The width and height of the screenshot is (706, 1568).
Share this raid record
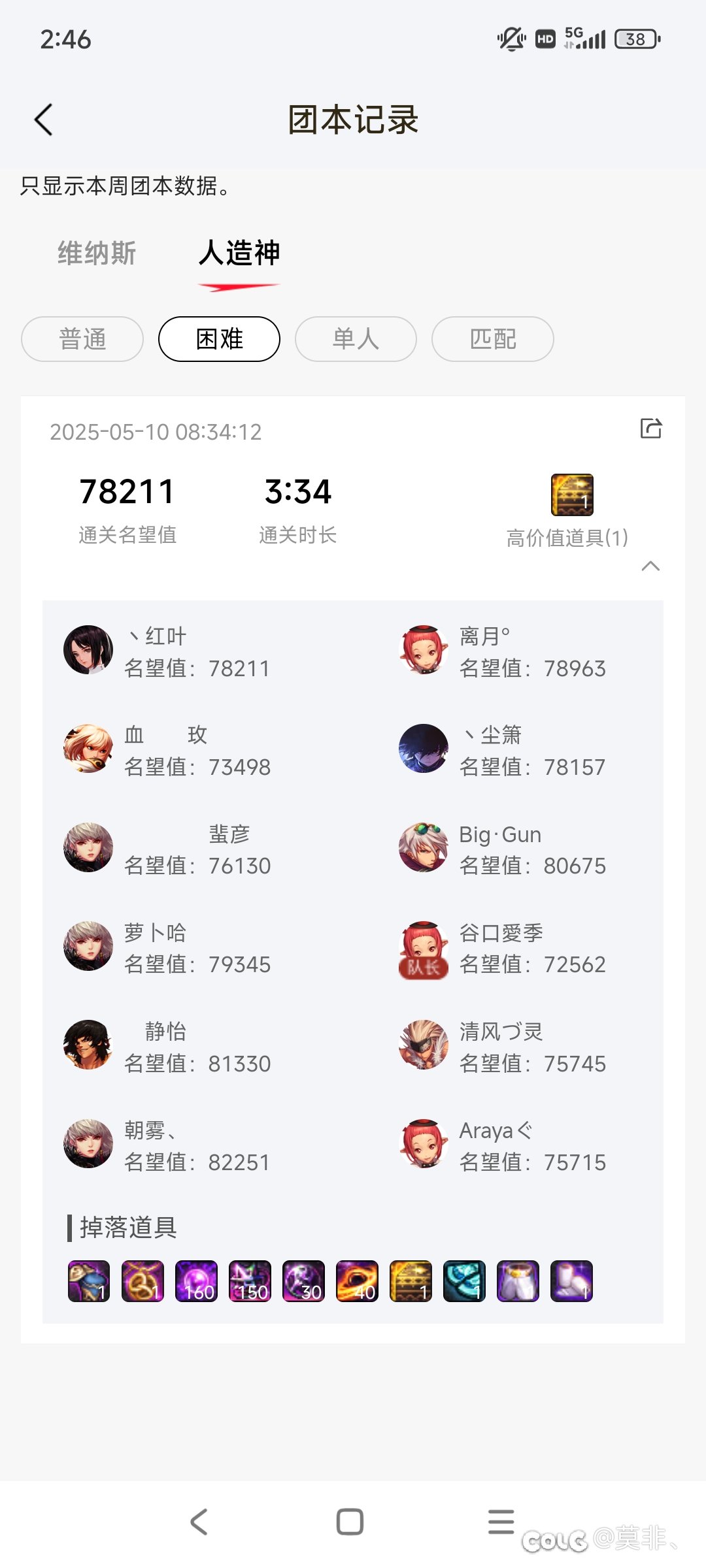pyautogui.click(x=650, y=429)
